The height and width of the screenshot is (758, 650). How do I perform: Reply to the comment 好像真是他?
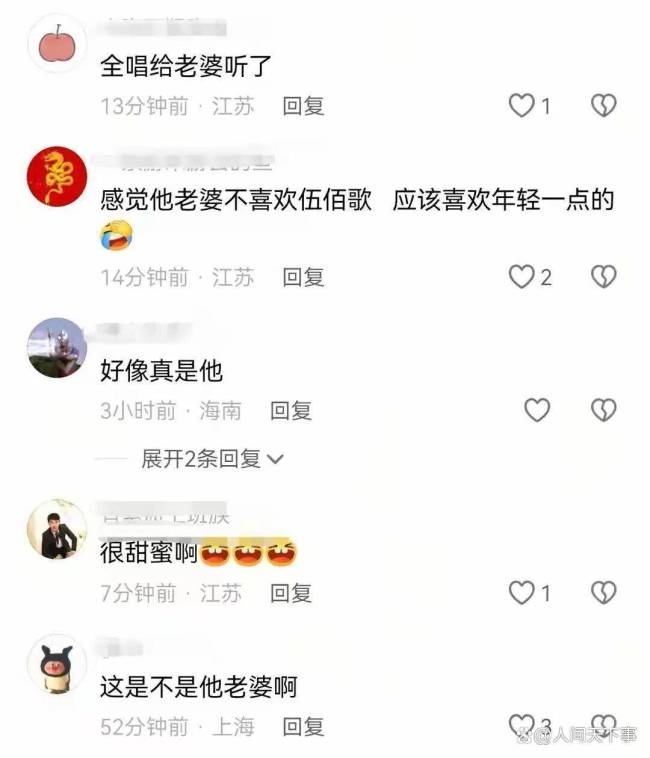[291, 410]
